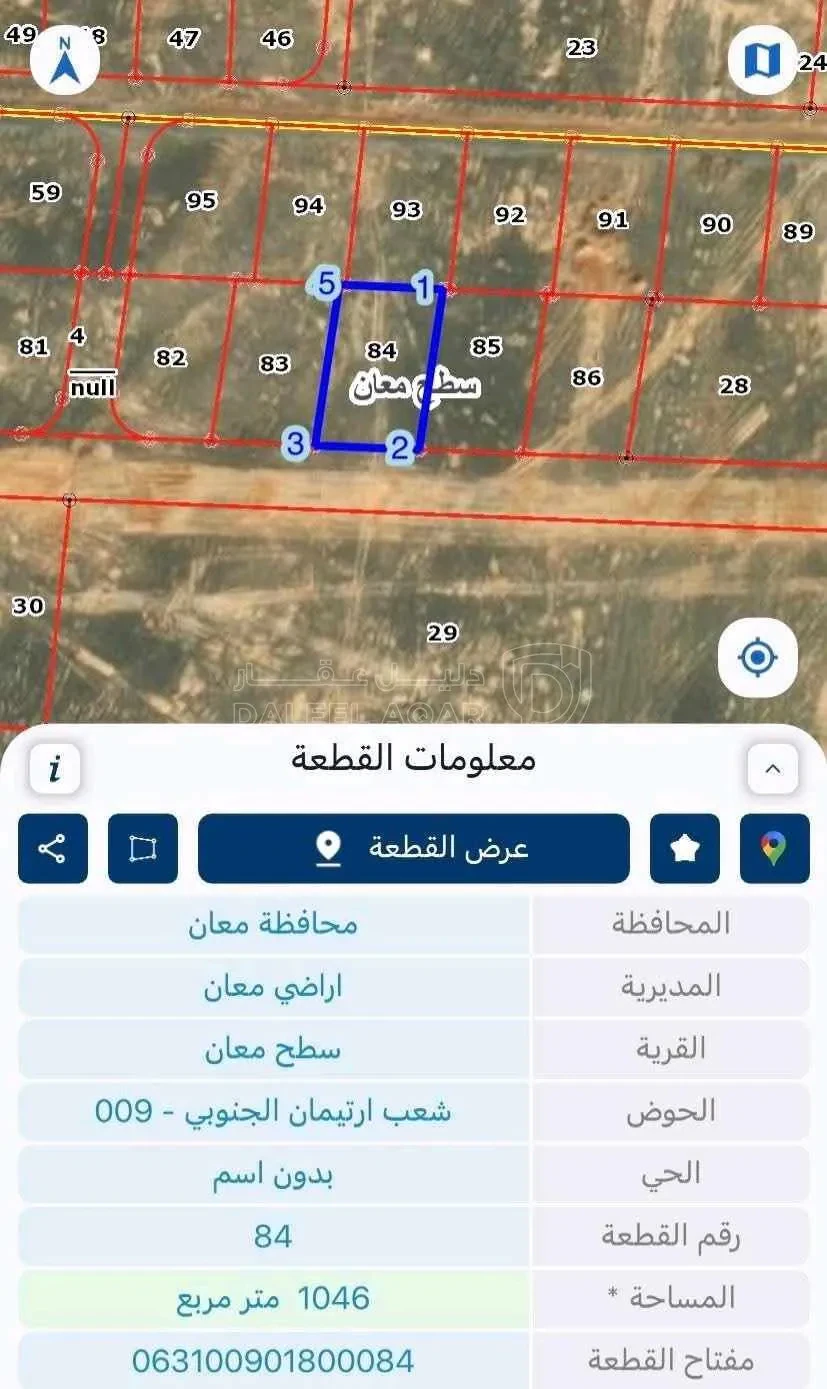Open the map layers button
827x1389 pixels.
point(763,60)
